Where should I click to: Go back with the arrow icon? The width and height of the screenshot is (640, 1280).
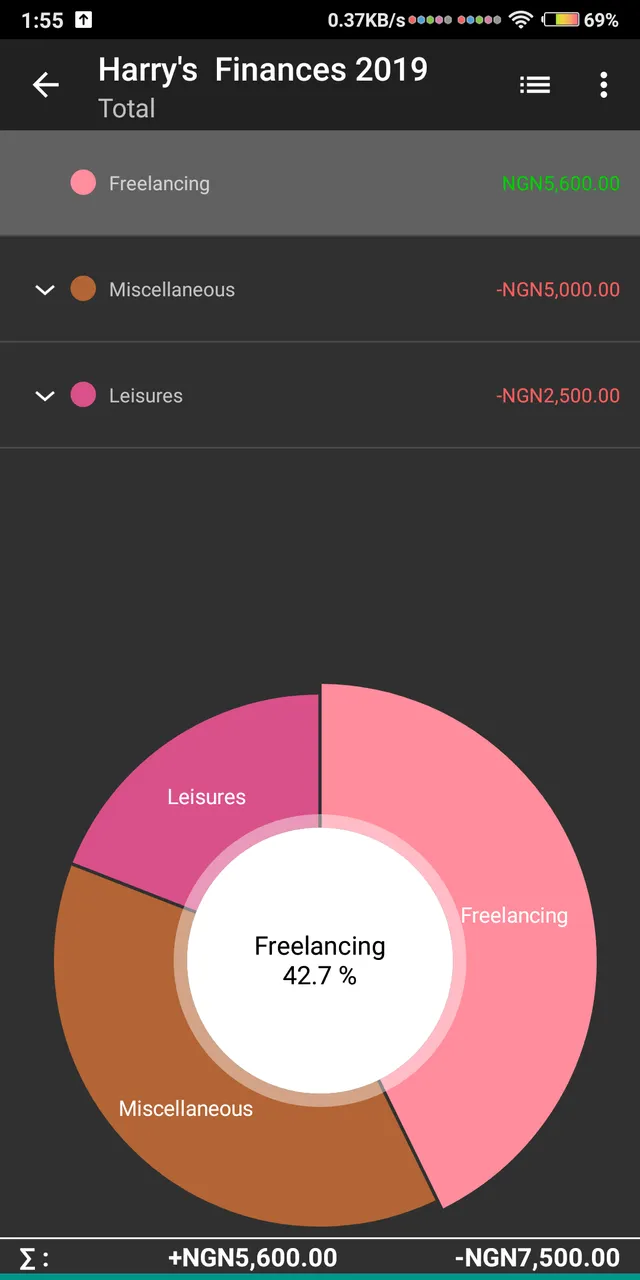(46, 85)
